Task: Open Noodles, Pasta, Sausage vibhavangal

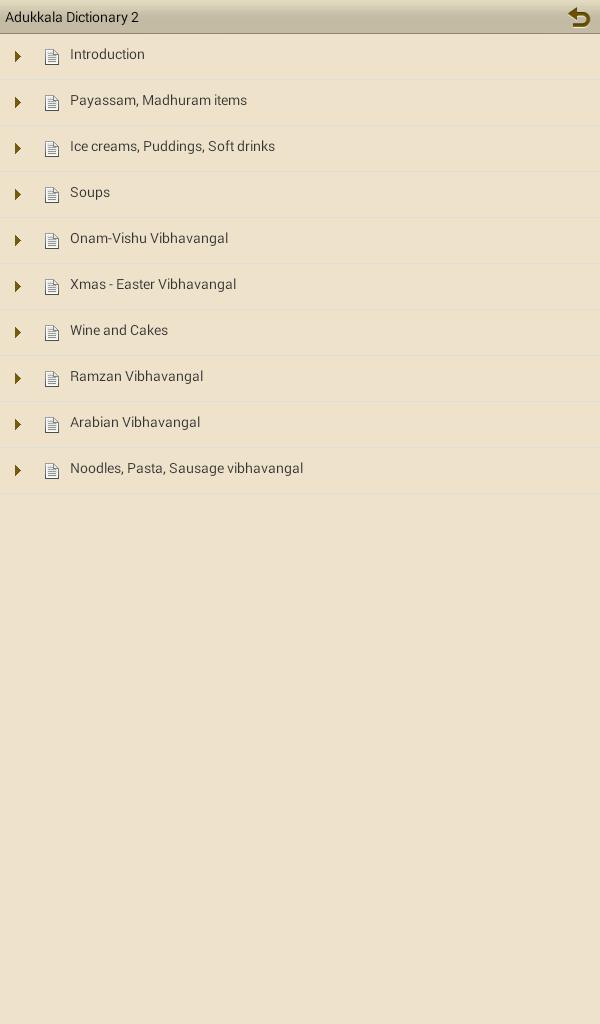Action: pyautogui.click(x=186, y=469)
